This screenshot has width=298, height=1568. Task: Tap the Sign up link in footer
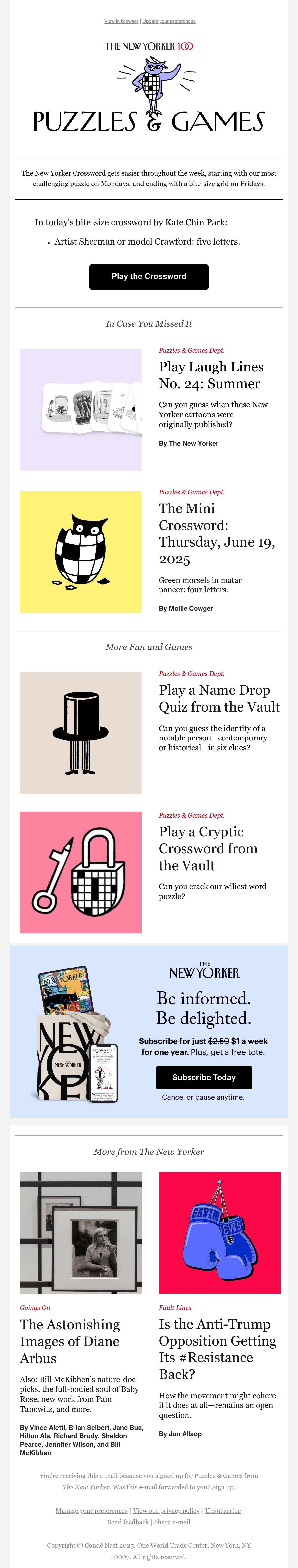[x=222, y=1487]
